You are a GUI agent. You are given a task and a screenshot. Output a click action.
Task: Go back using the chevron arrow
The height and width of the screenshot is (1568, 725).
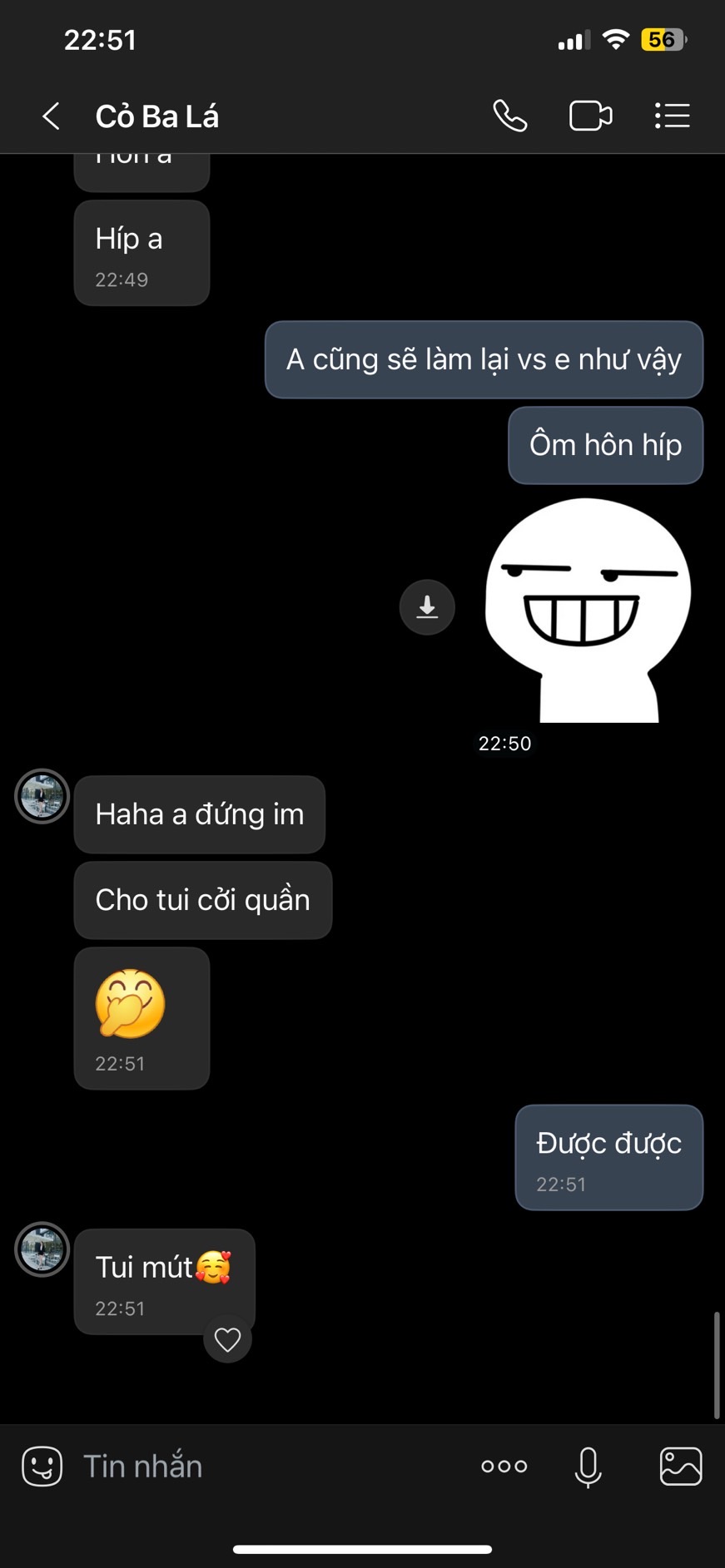pos(51,116)
